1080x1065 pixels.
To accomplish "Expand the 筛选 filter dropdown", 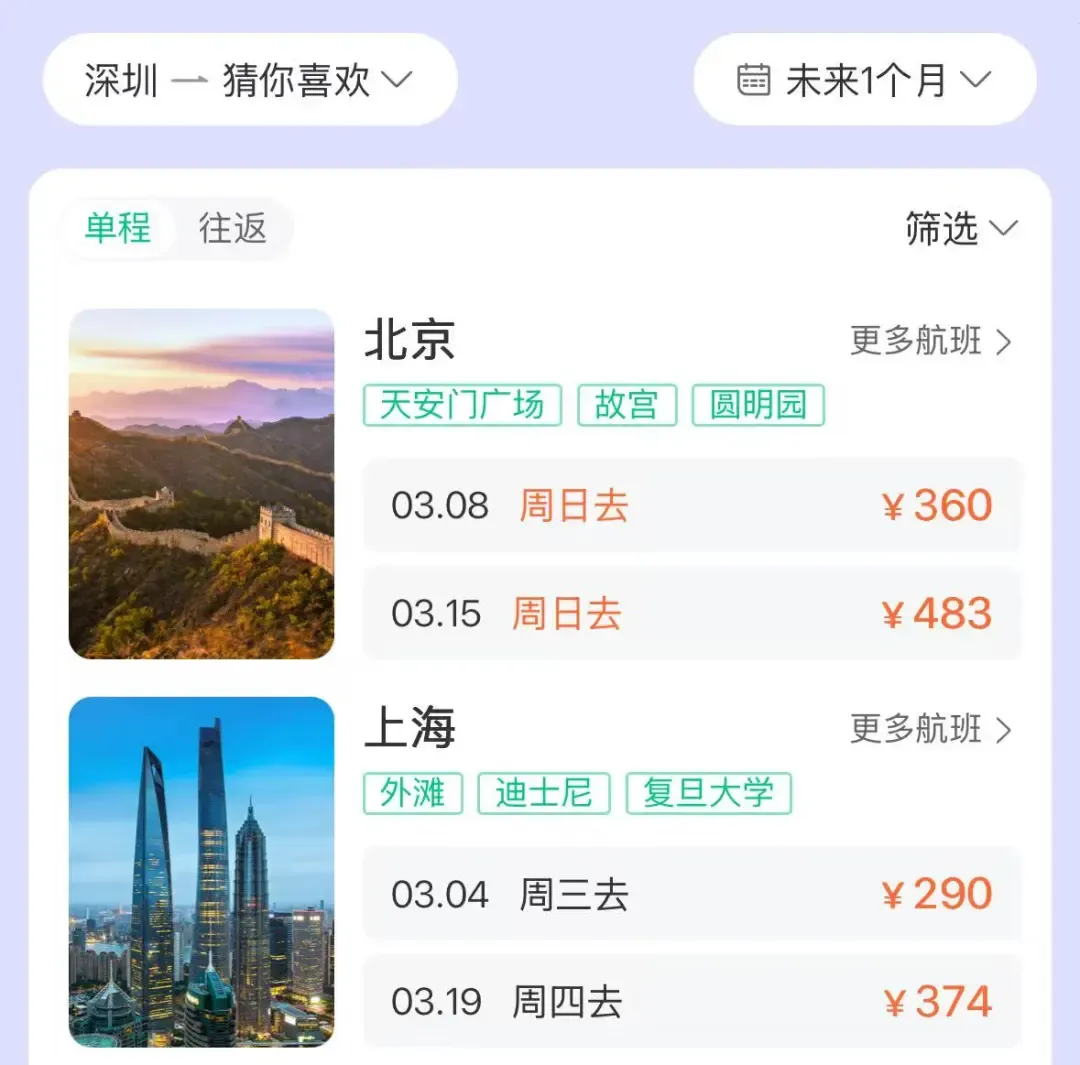I will [960, 228].
